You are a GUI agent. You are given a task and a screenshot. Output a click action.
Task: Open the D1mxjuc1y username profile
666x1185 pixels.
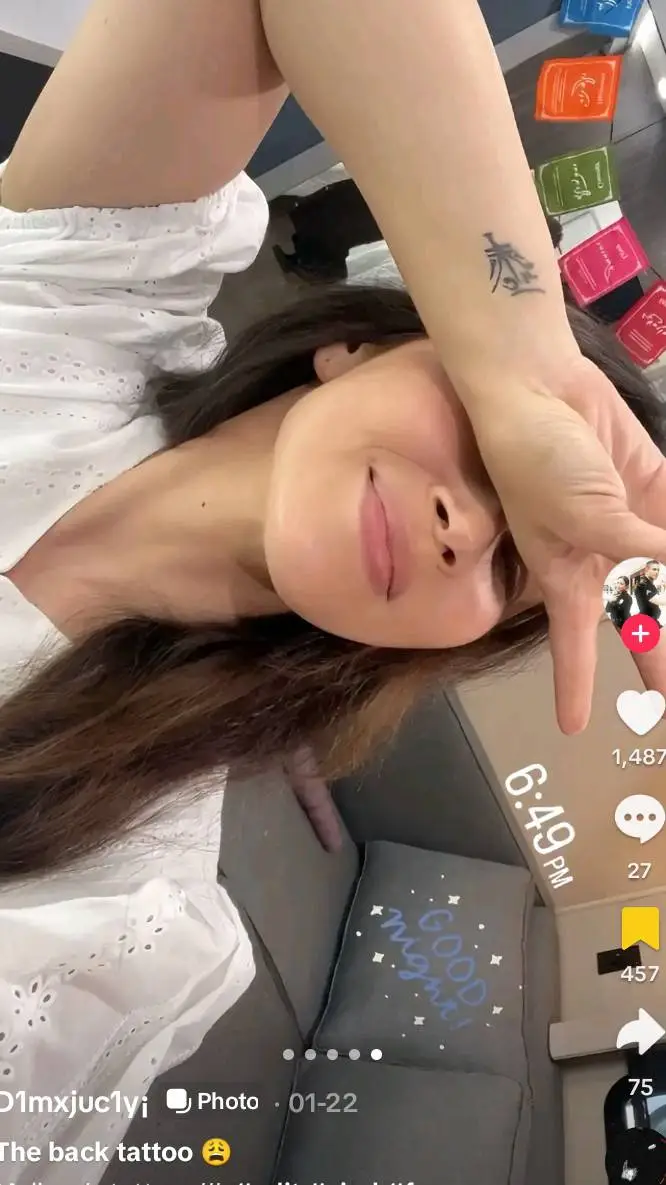[74, 1103]
